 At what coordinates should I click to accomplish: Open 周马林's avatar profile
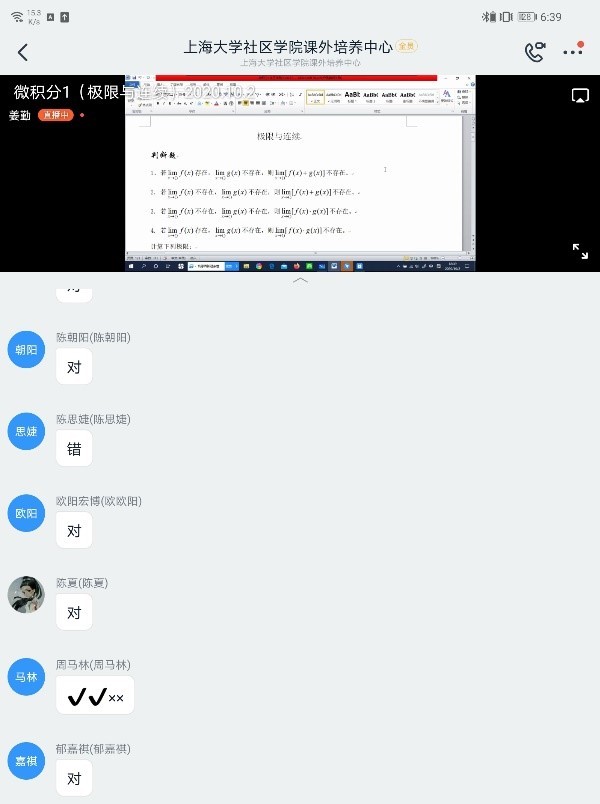tap(26, 677)
